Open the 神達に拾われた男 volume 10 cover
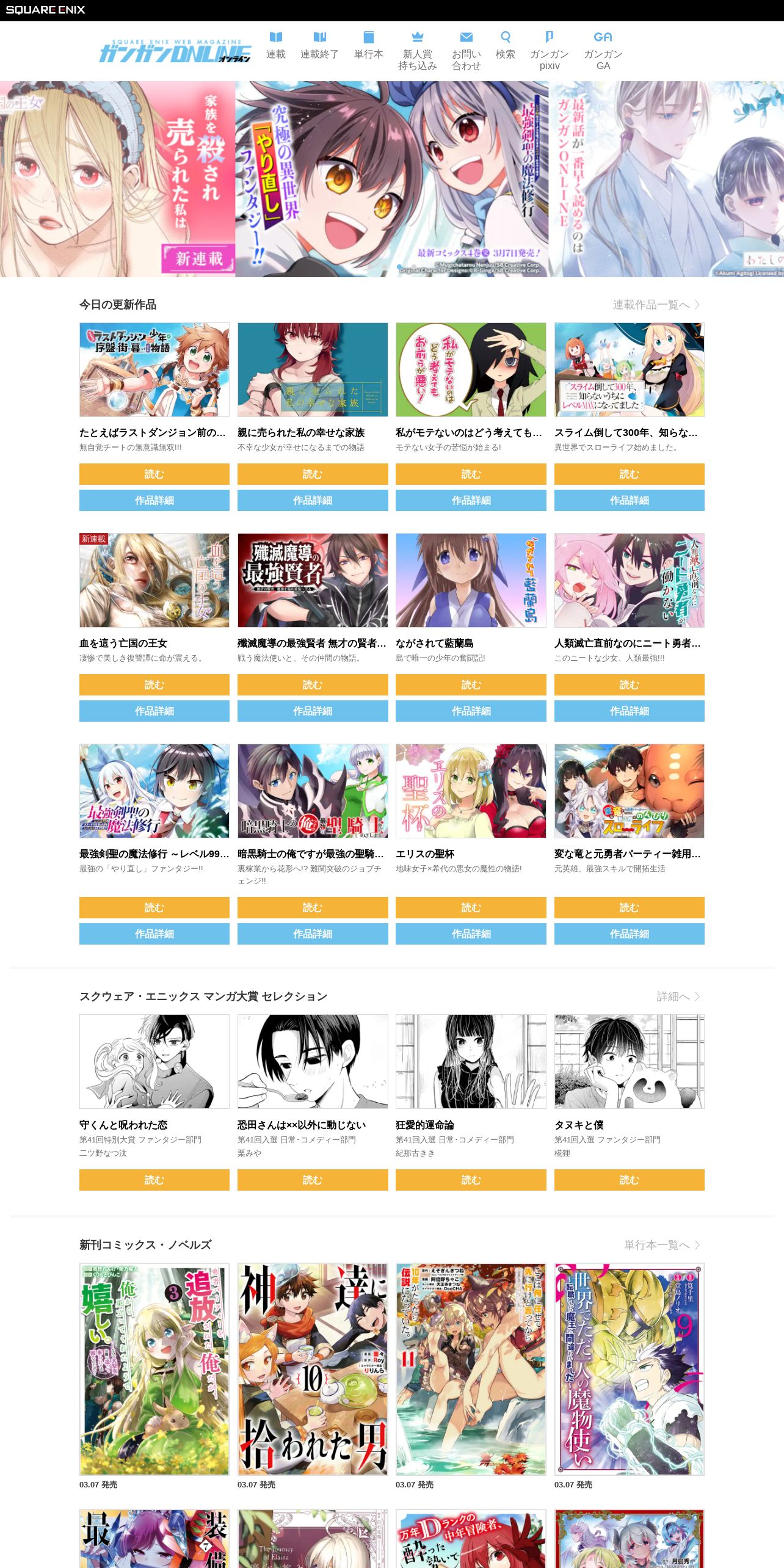The image size is (784, 1568). click(313, 1370)
